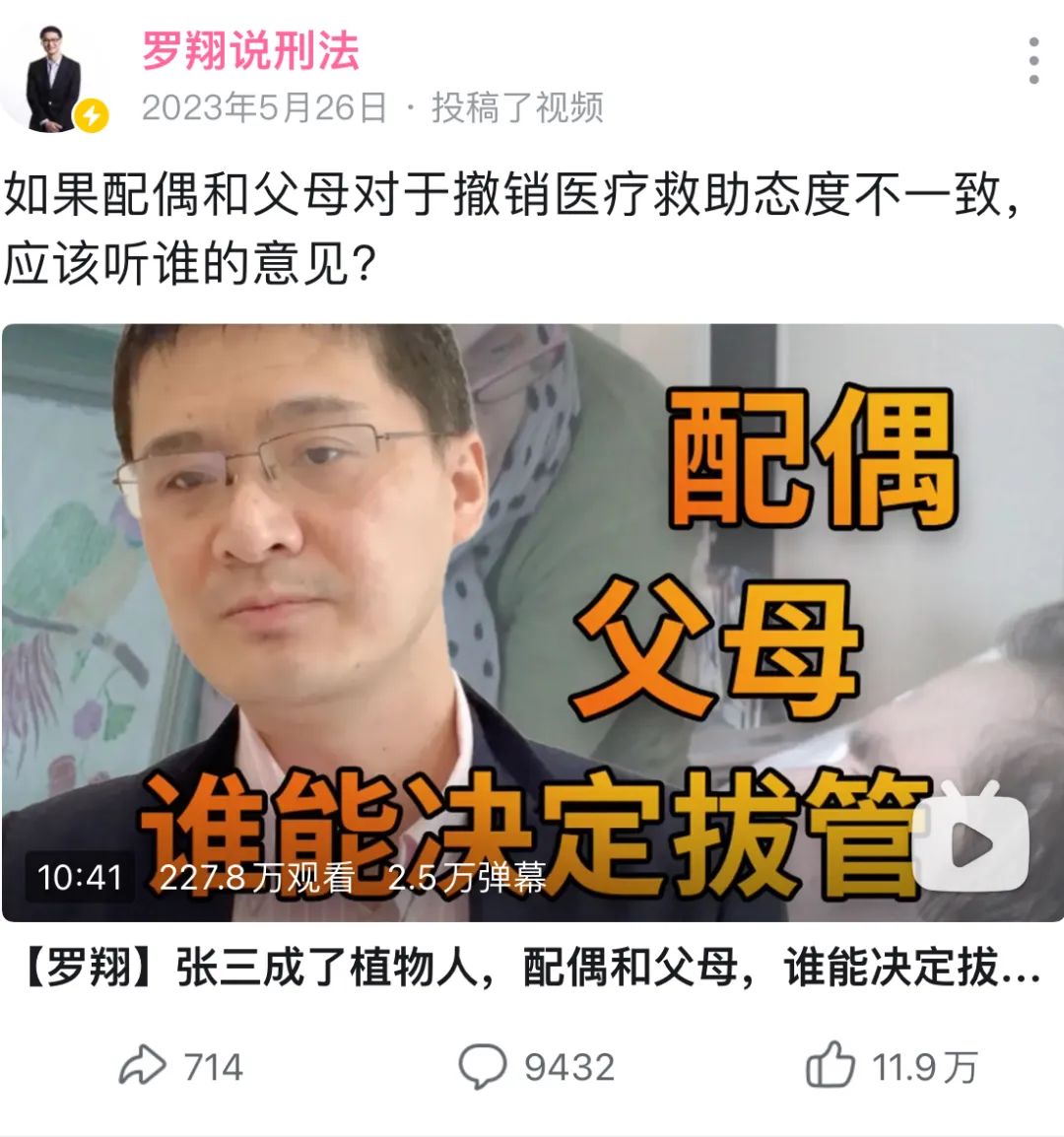Open the 罗翔说刑法 username link

point(250,51)
